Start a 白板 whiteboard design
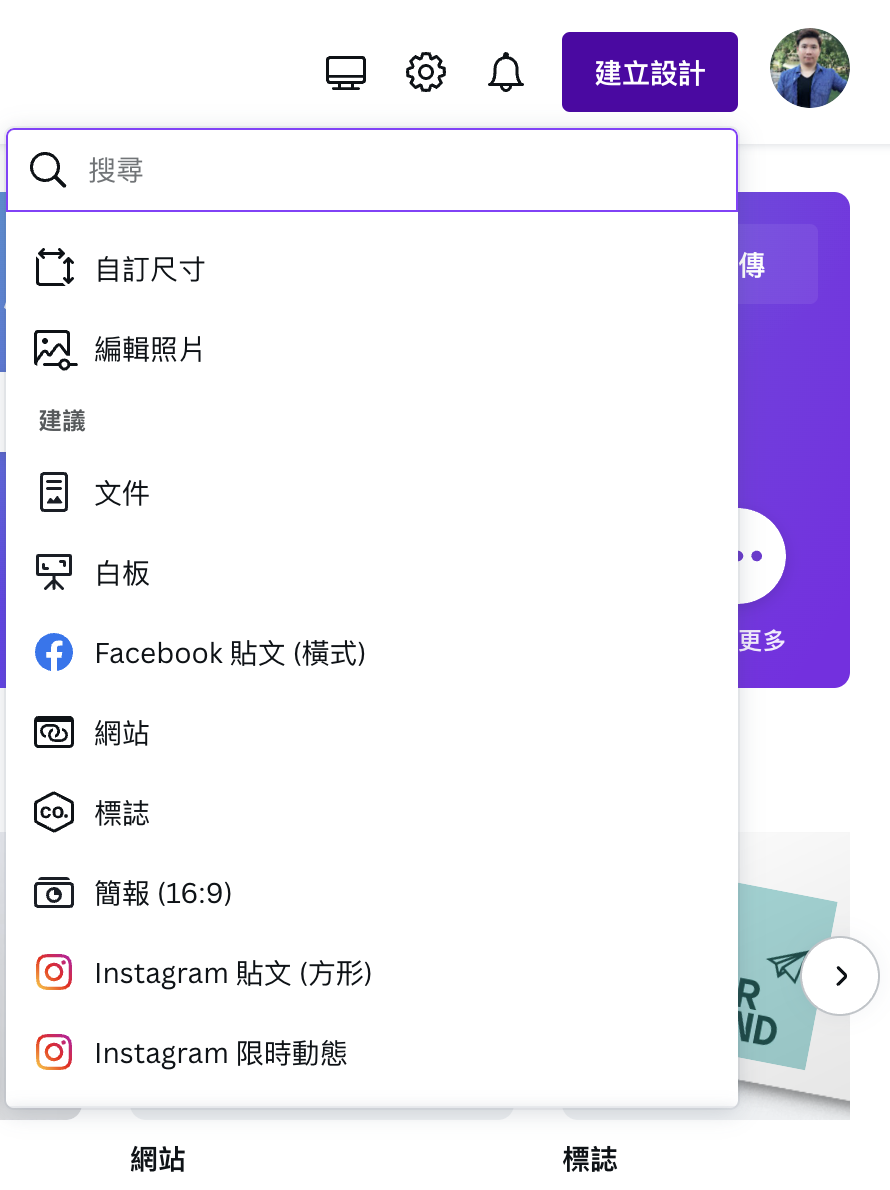Viewport: 890px width, 1190px height. tap(122, 573)
